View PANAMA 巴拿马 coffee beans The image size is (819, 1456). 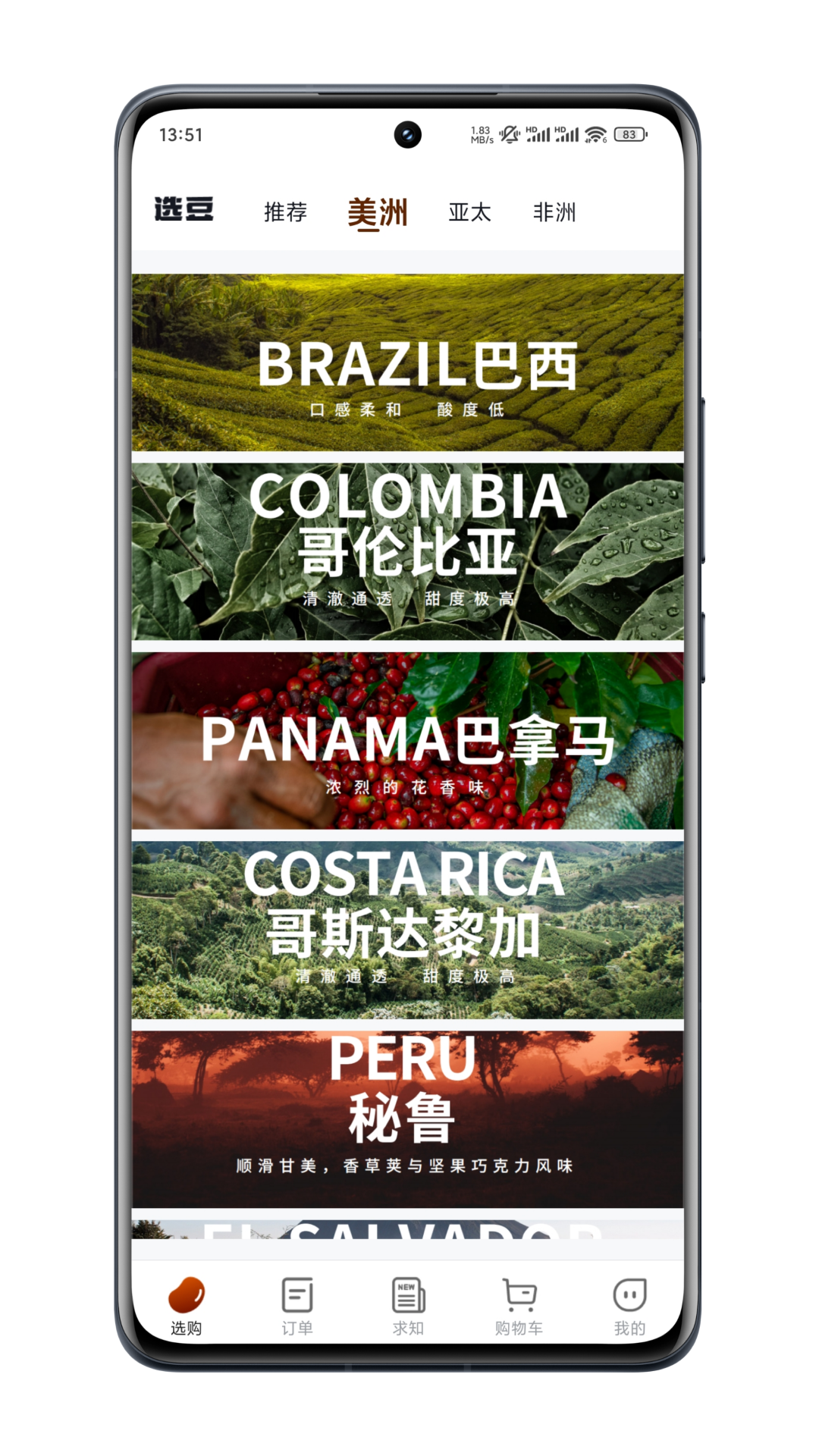pyautogui.click(x=408, y=741)
